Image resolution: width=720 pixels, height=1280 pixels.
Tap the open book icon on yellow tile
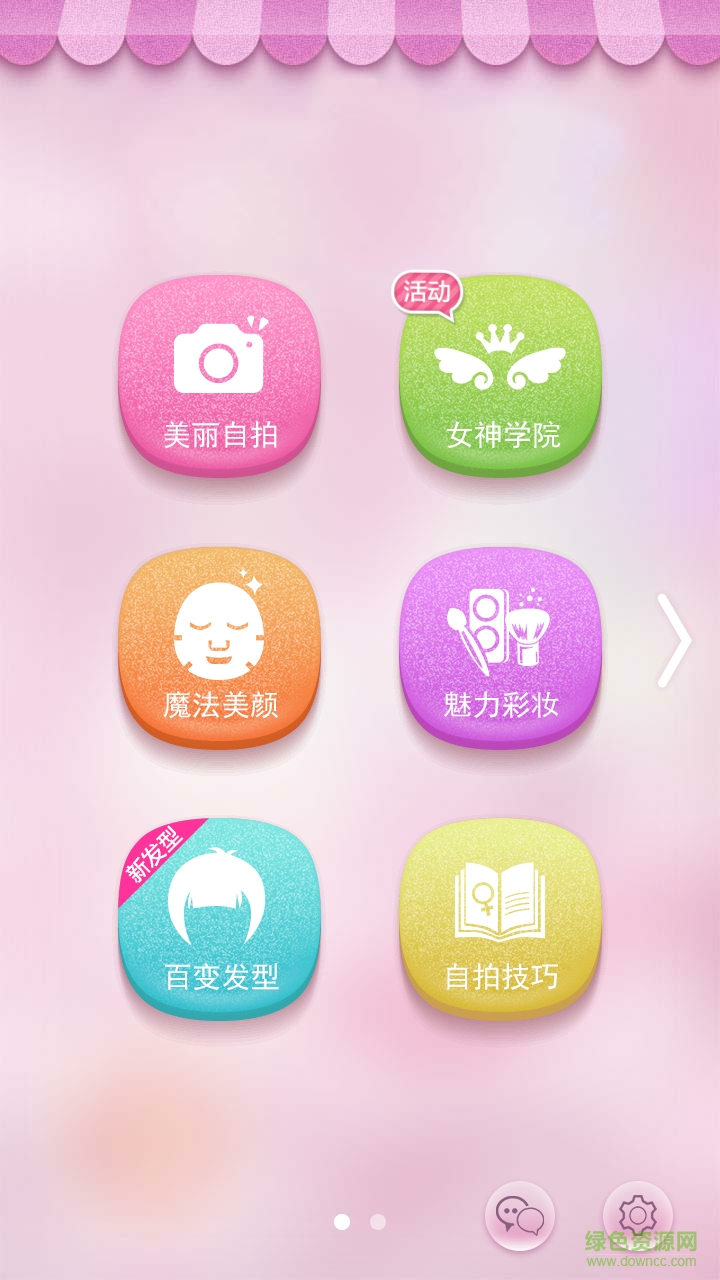498,900
